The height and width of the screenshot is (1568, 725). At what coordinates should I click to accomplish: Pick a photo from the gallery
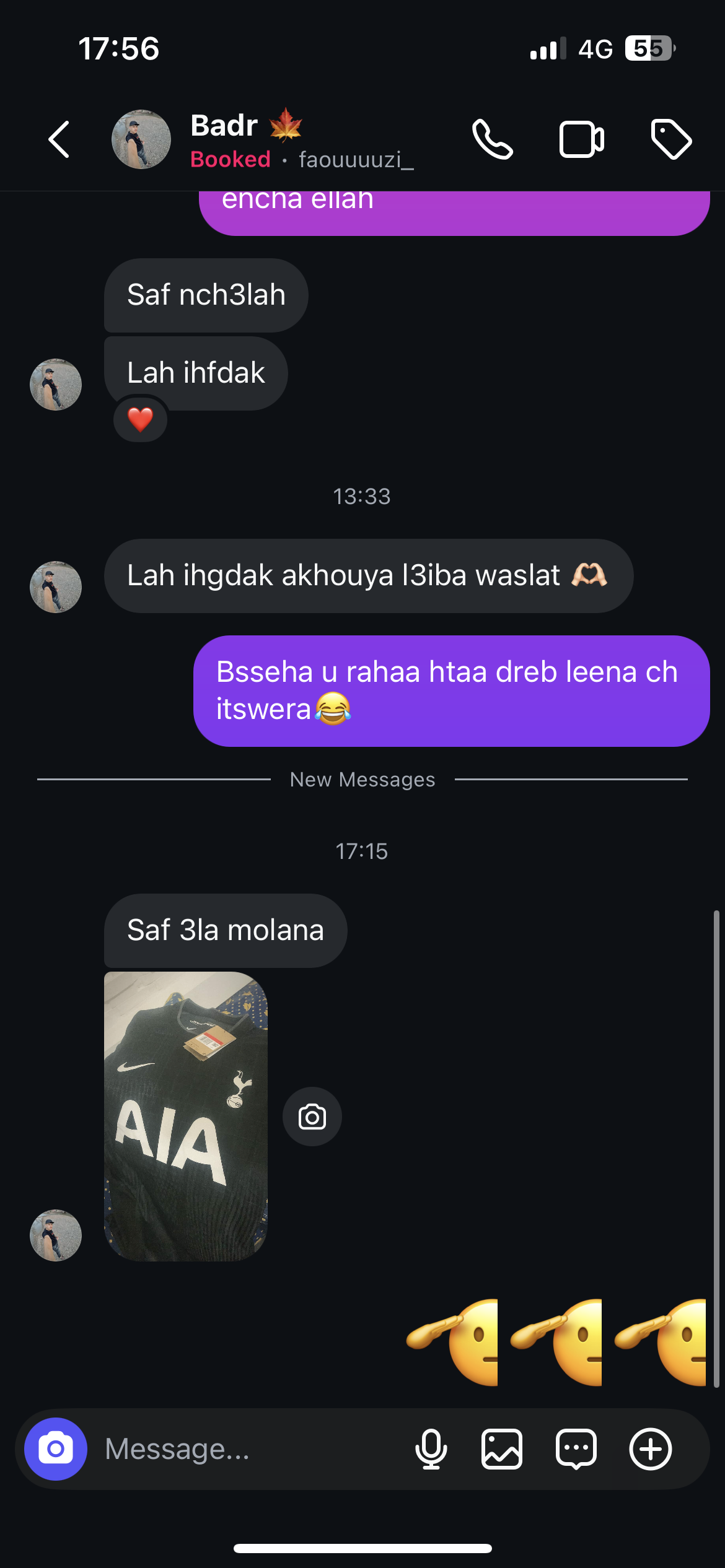coord(501,1449)
